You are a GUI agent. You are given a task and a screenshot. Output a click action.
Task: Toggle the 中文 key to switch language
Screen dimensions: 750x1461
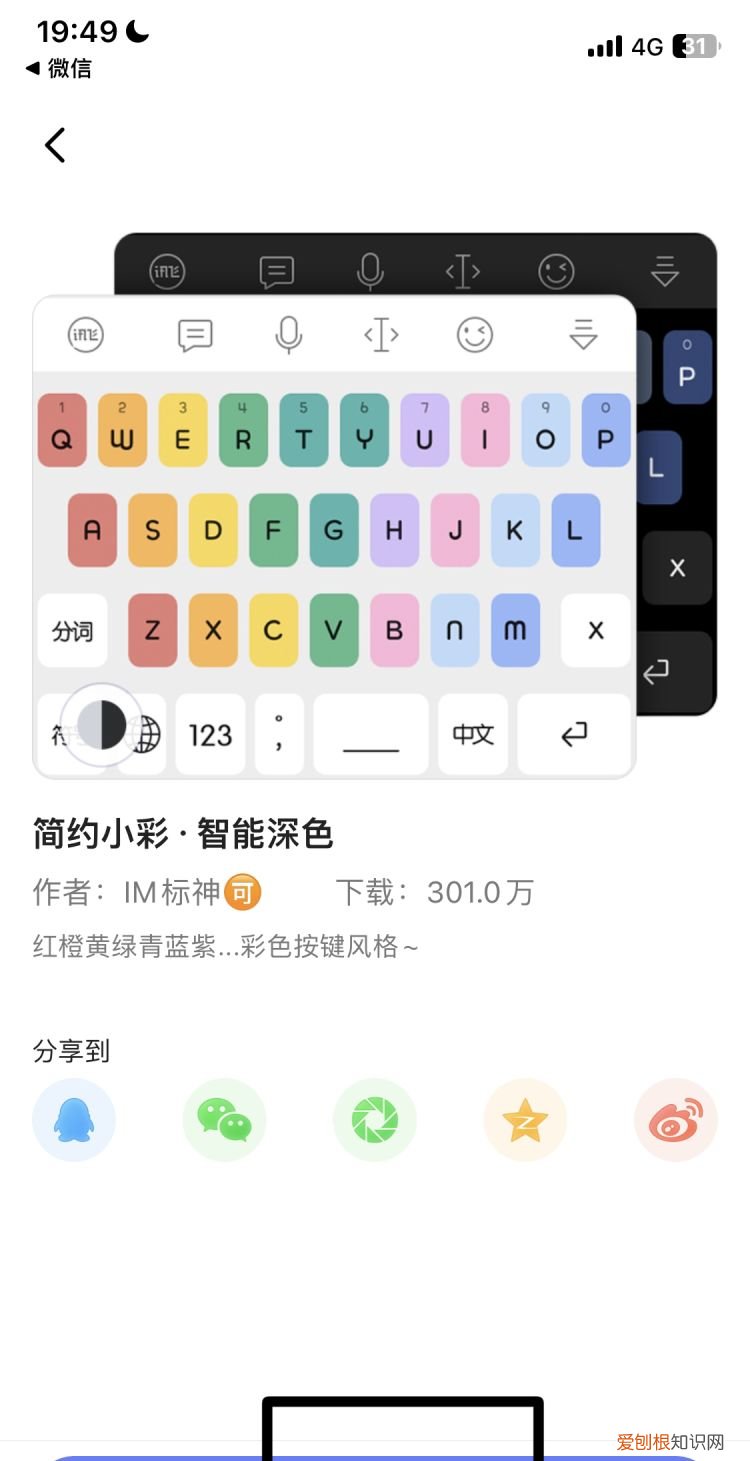[x=472, y=735]
